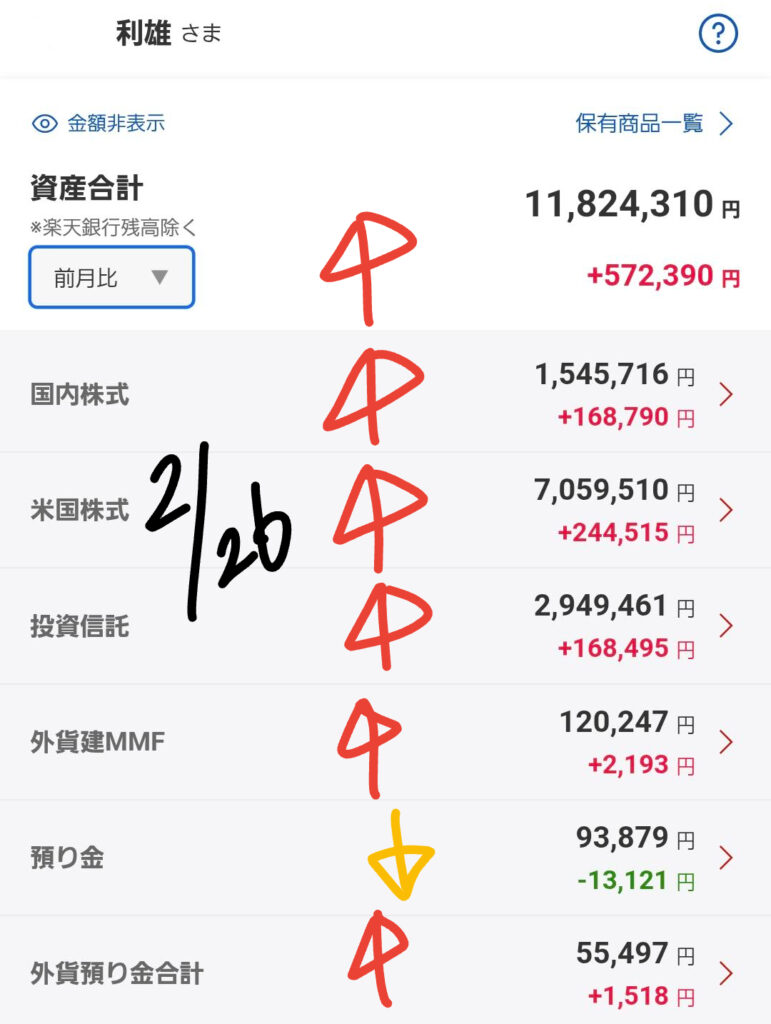
Task: Open the 外貨建MMF row
Action: tap(385, 742)
